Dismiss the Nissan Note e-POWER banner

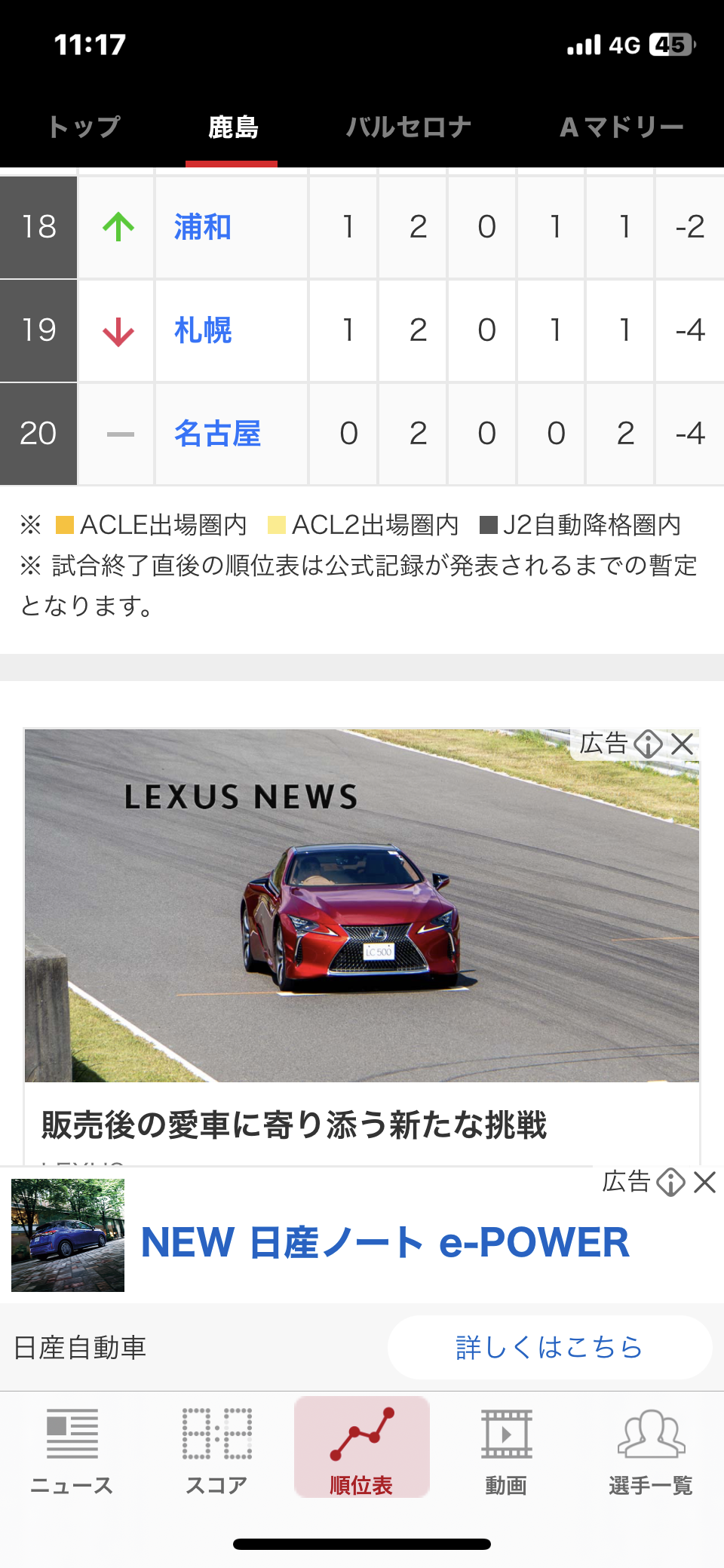[704, 1182]
